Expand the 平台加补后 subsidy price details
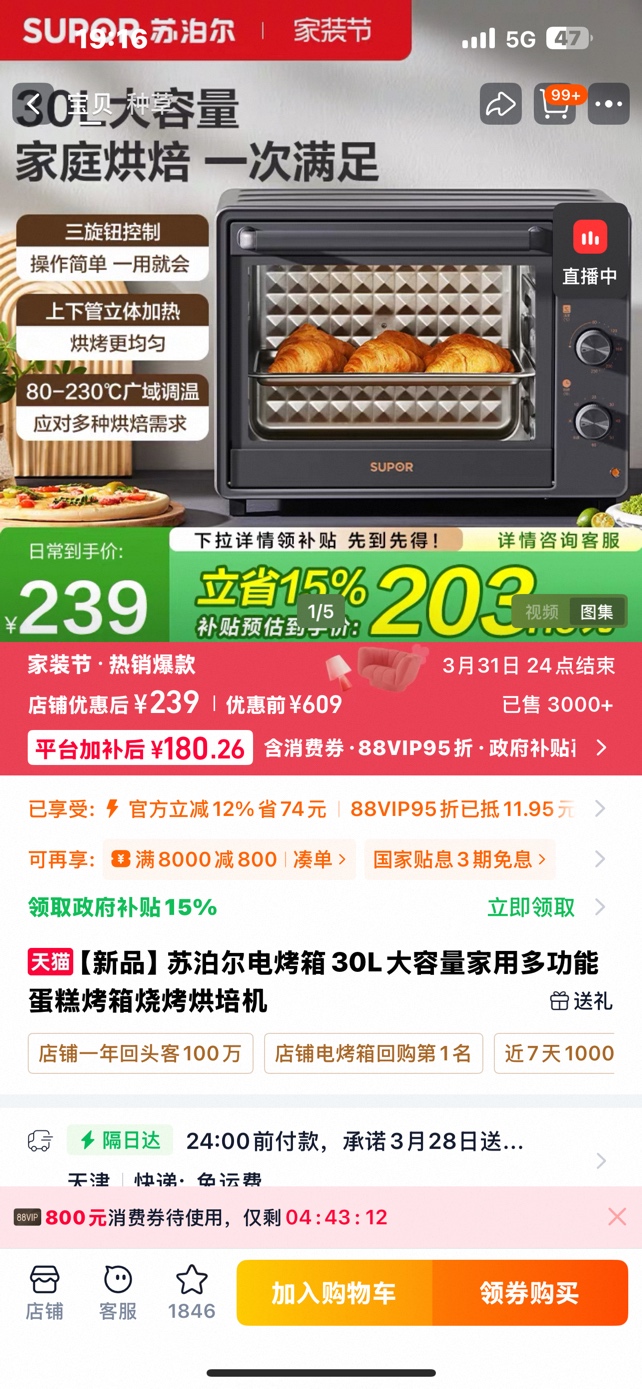642x1389 pixels. (x=601, y=748)
